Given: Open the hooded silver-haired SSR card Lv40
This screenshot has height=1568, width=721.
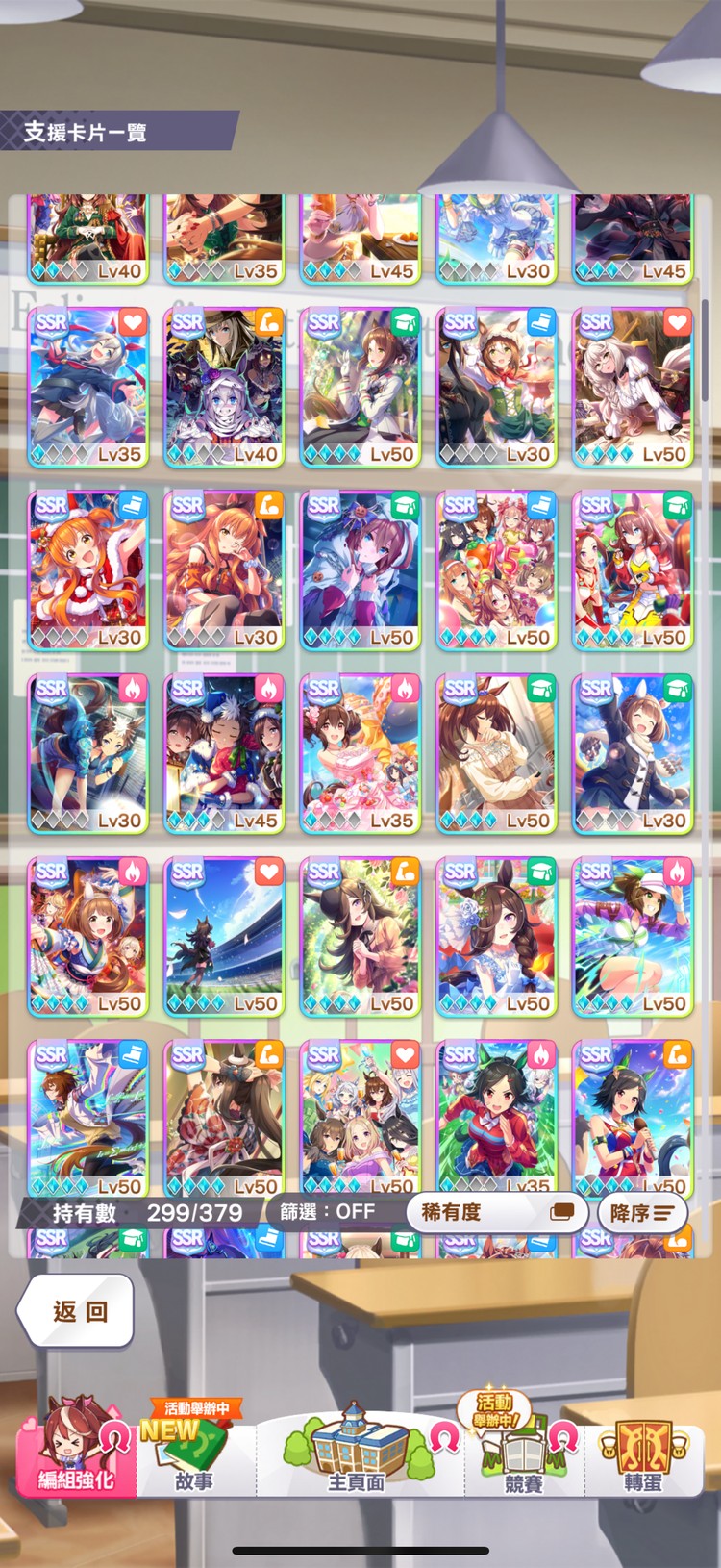Looking at the screenshot, I should (224, 388).
